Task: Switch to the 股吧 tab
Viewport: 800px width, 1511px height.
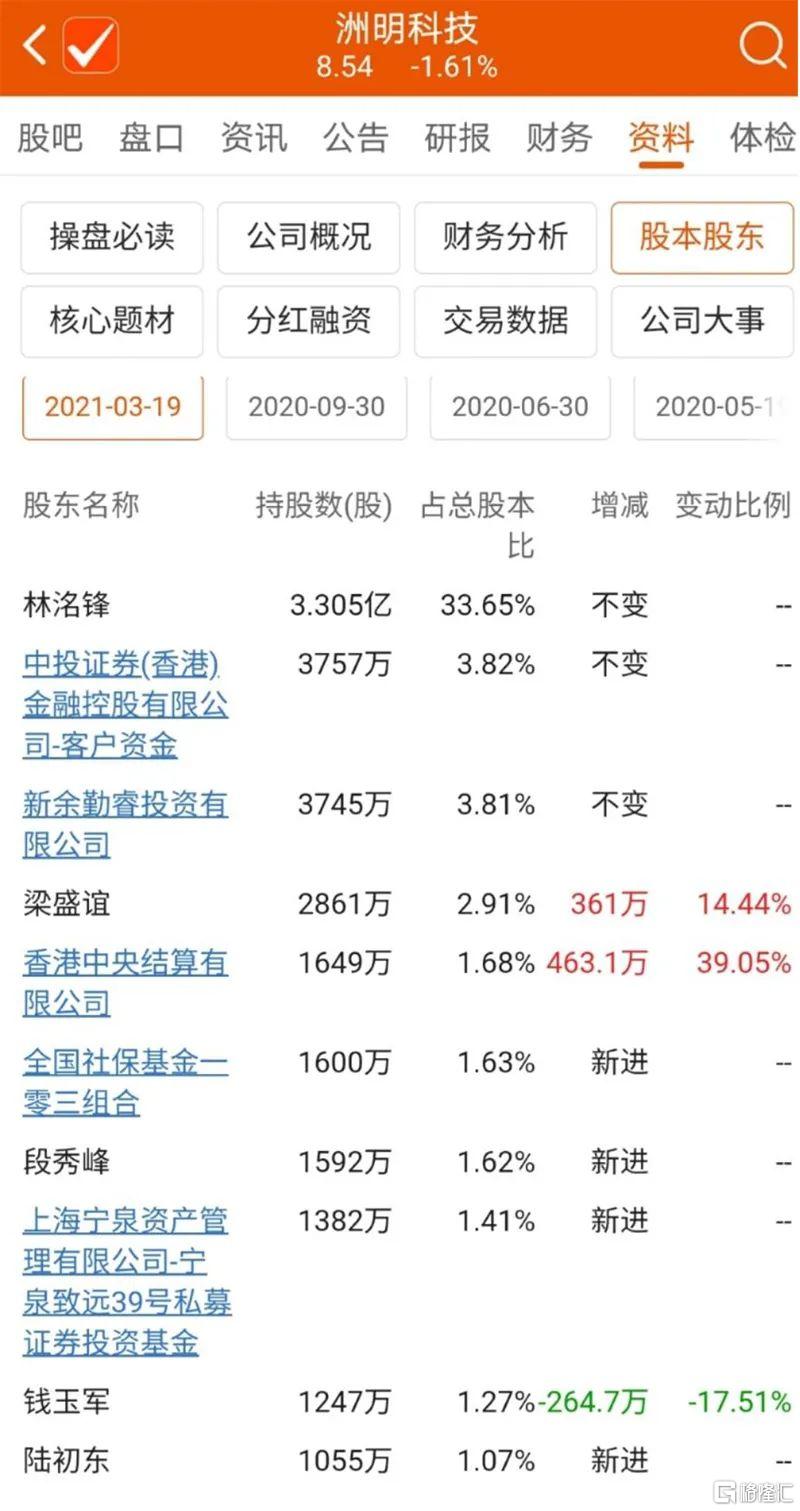Action: coord(50,138)
